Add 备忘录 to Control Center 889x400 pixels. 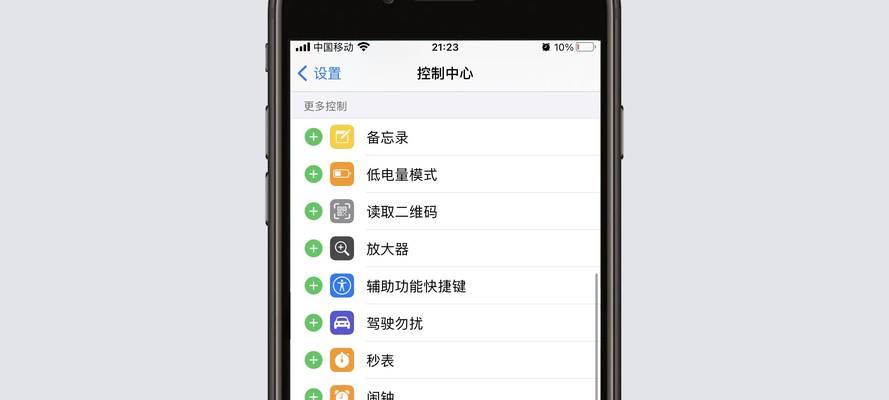coord(313,137)
